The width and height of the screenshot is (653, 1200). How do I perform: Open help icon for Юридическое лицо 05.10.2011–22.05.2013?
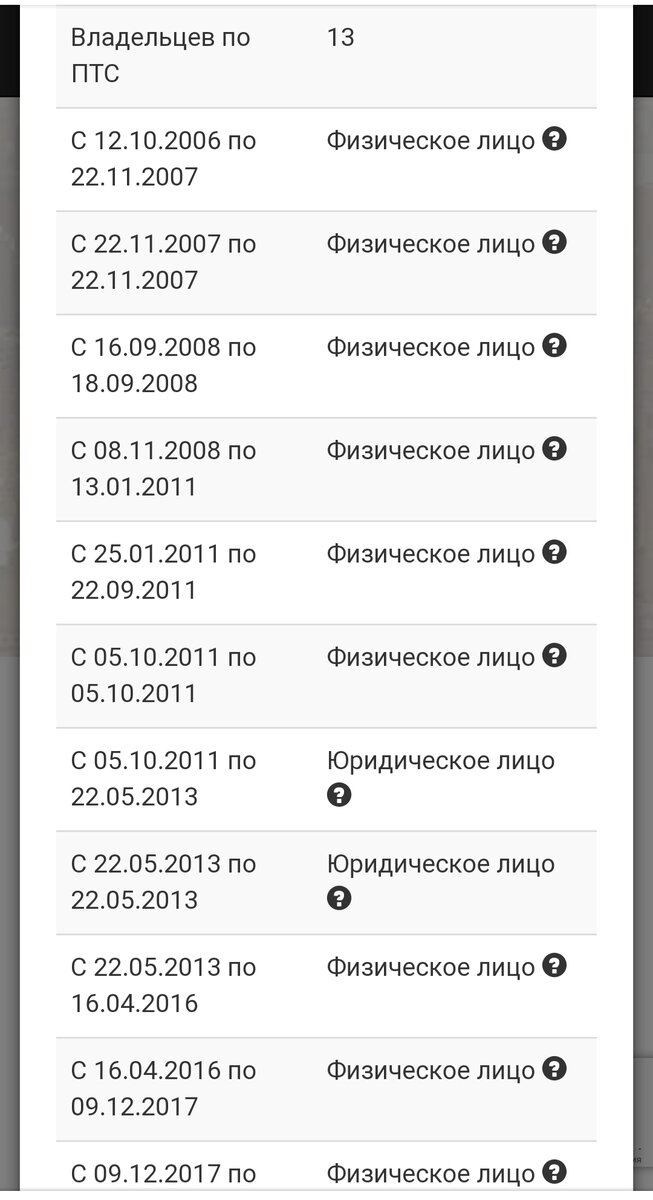[339, 796]
